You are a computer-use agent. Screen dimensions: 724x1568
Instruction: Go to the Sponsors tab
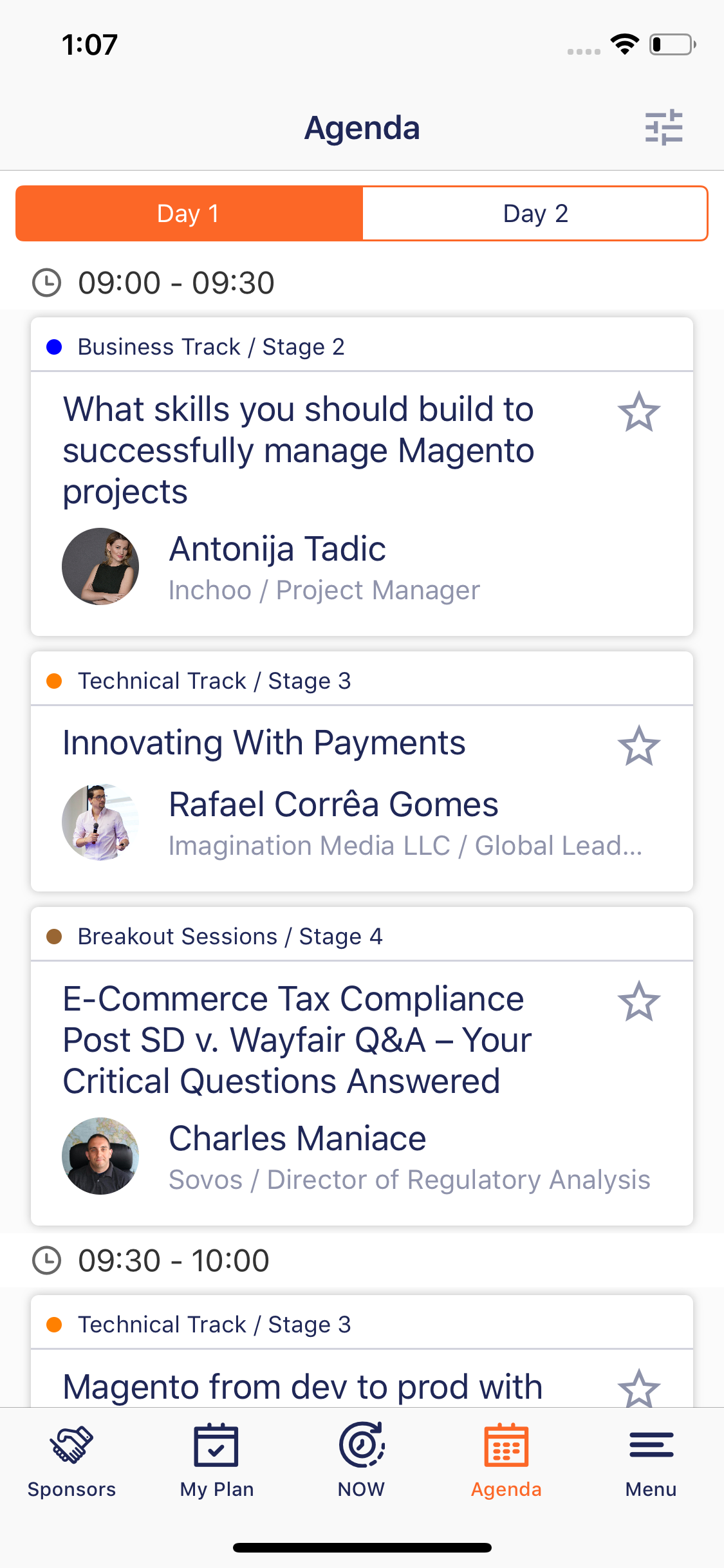[71, 1461]
